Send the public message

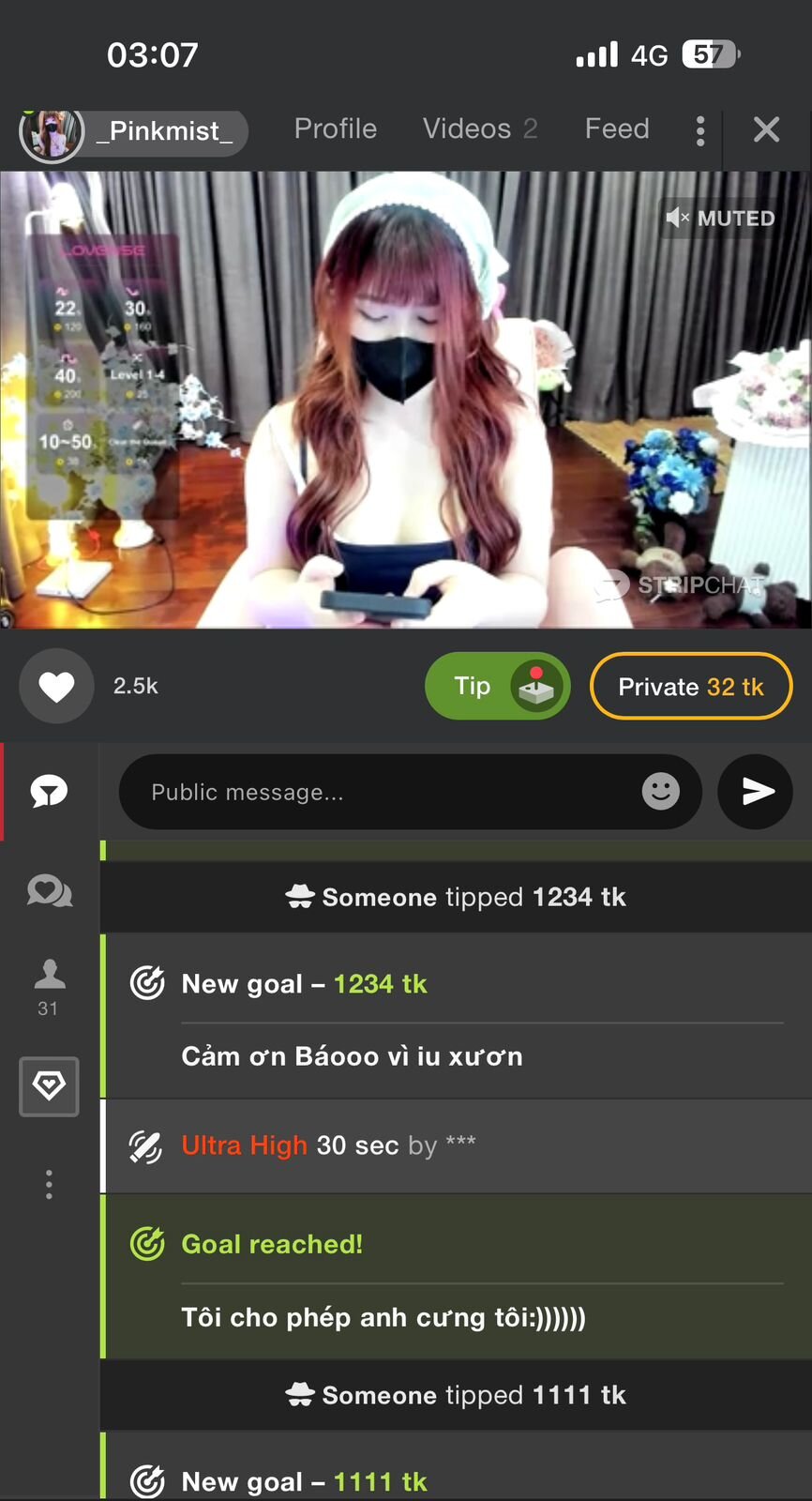(x=756, y=792)
